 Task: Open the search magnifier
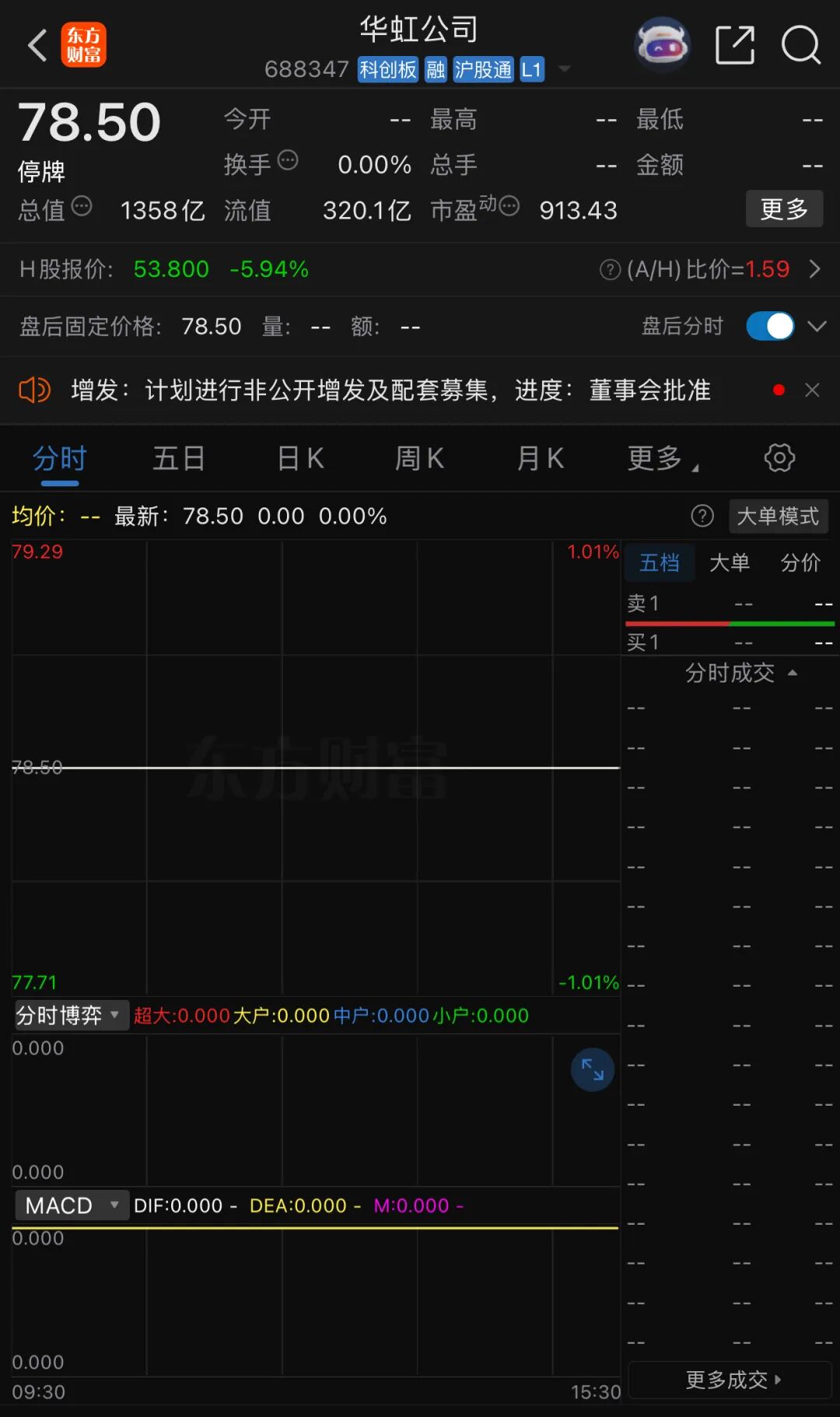(x=801, y=45)
